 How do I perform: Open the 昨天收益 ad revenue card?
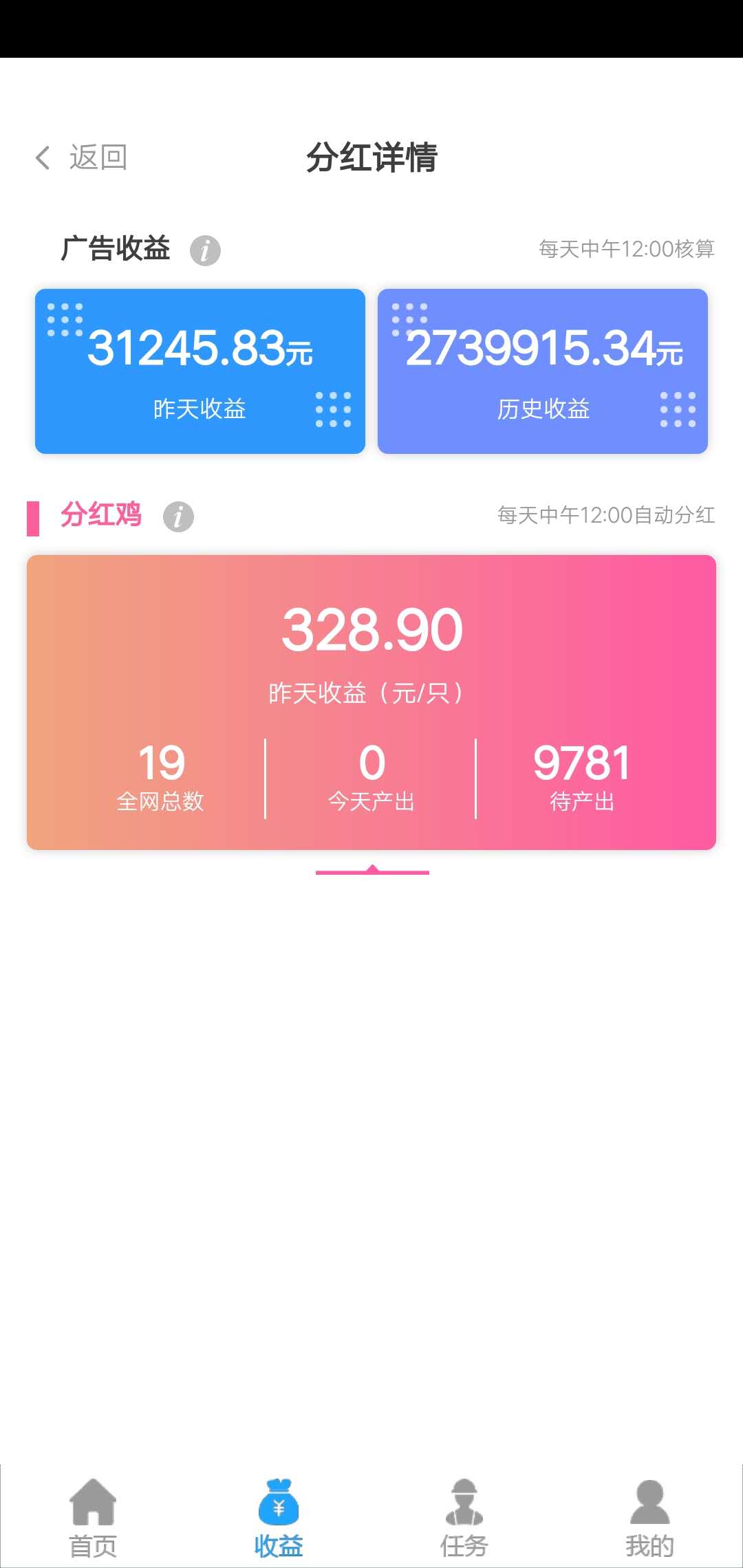coord(200,371)
